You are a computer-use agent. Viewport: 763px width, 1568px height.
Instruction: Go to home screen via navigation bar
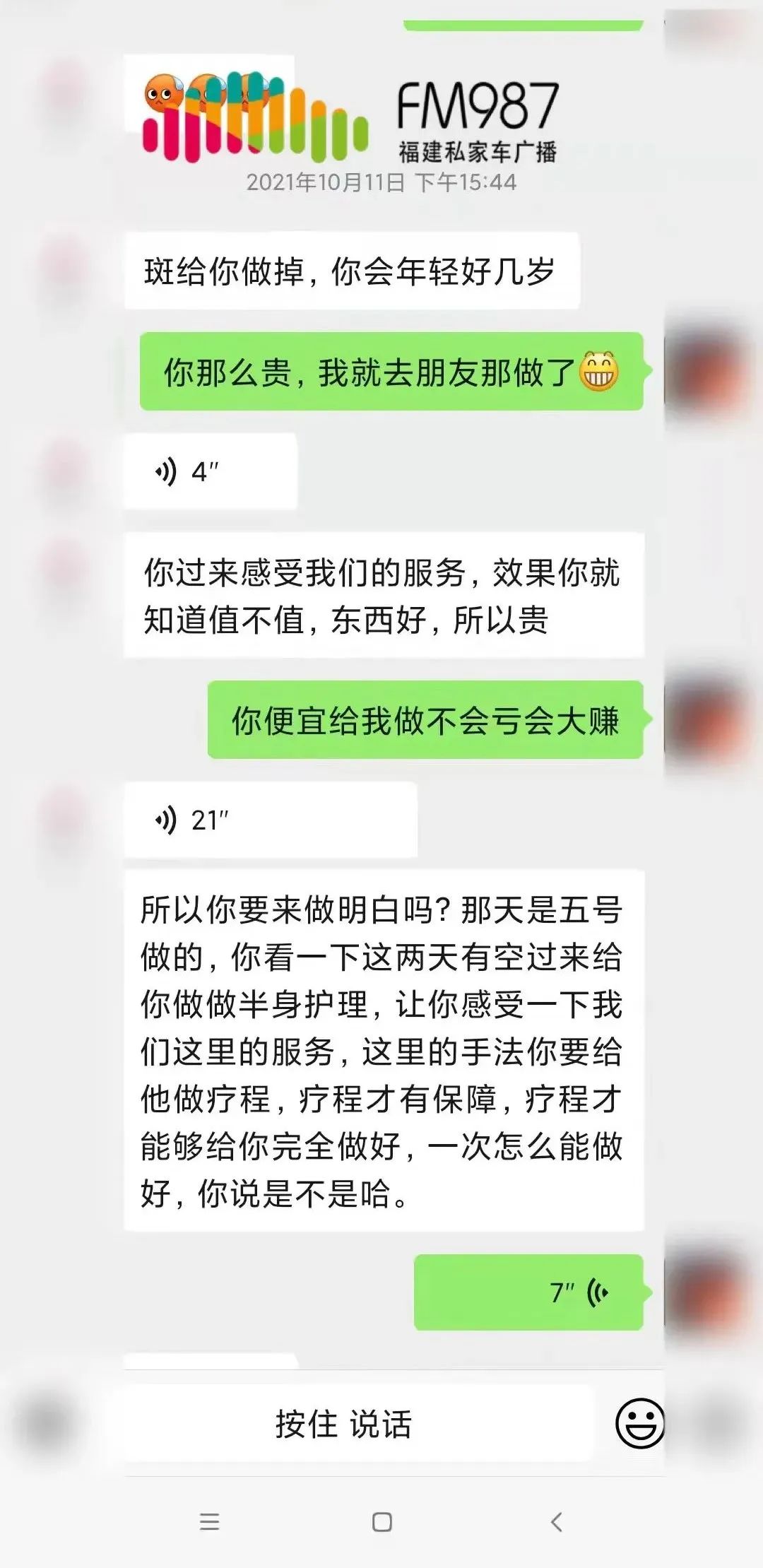(x=382, y=1521)
